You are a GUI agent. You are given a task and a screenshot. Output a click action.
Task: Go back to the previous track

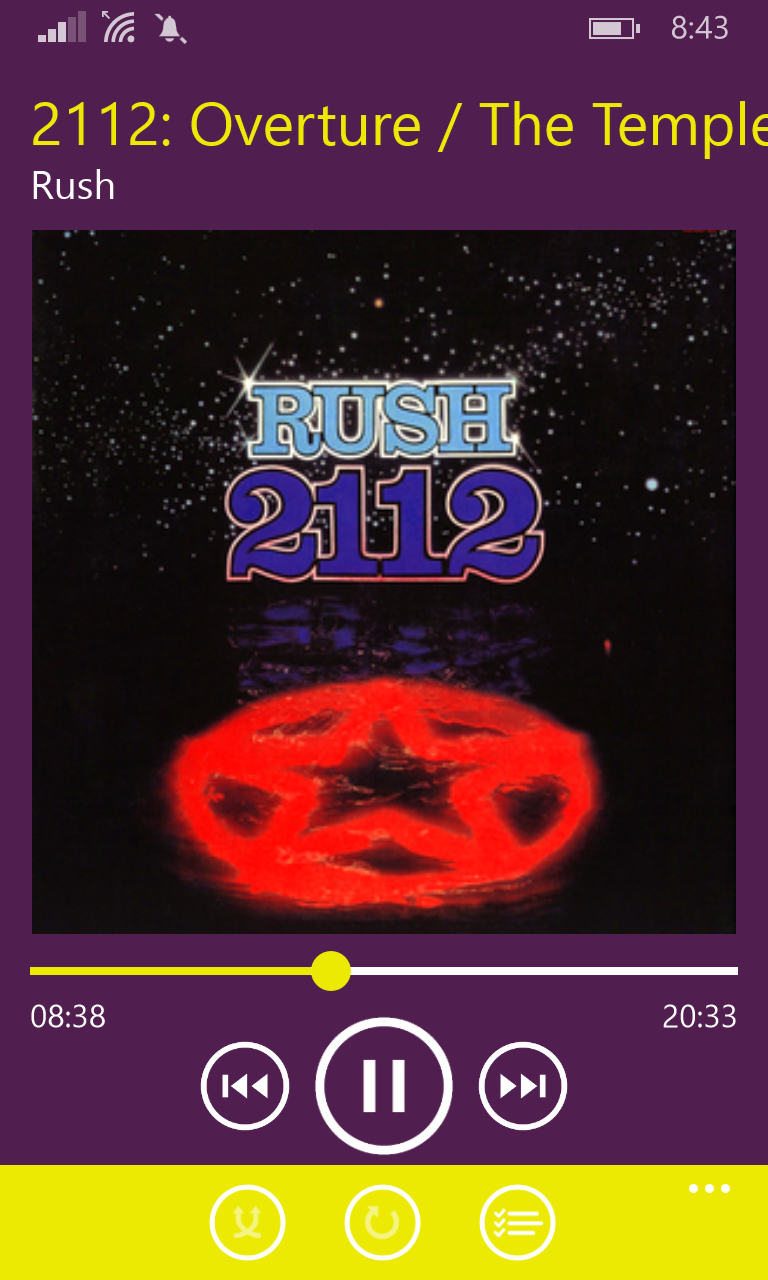click(245, 1086)
